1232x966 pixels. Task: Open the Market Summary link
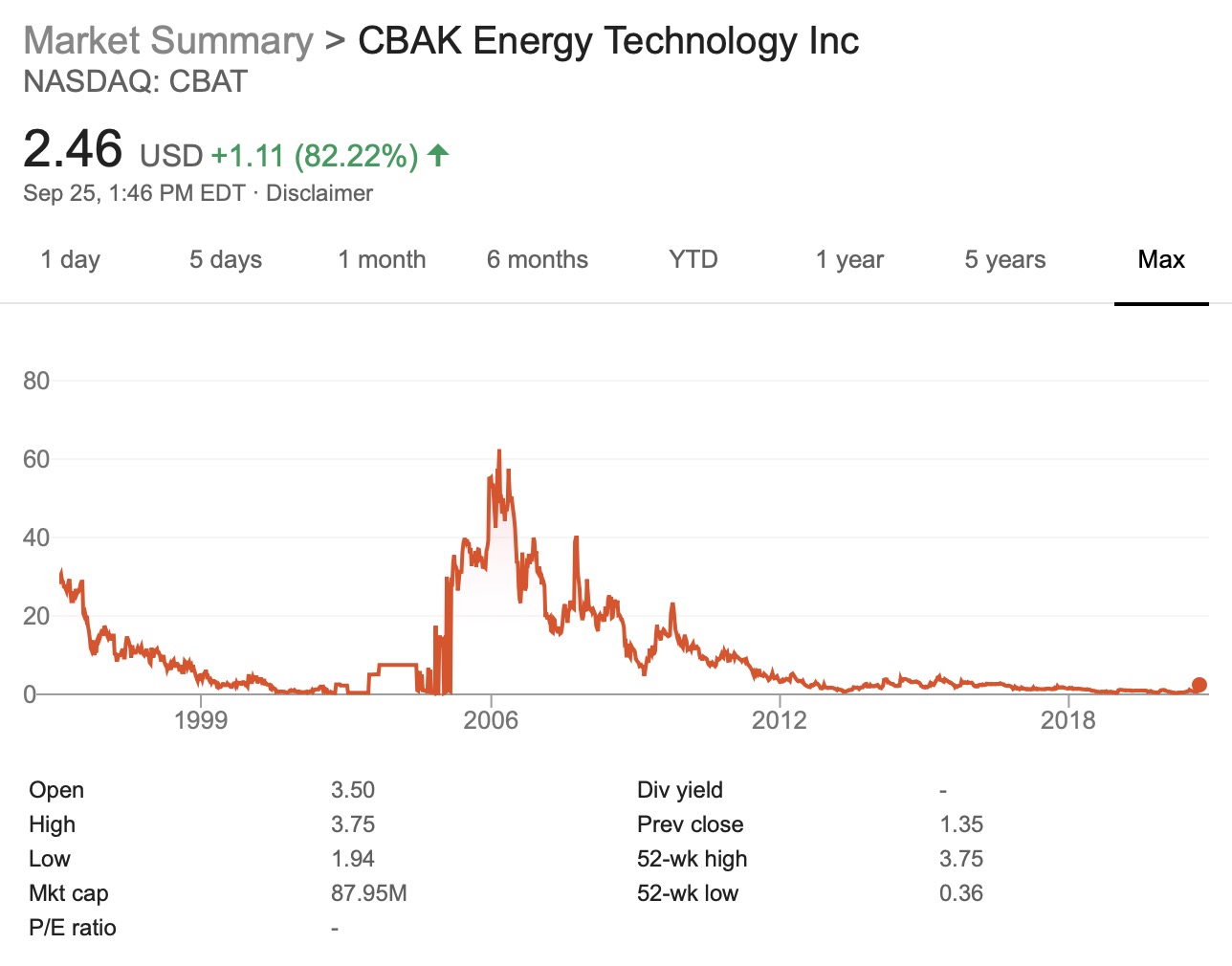tap(168, 41)
